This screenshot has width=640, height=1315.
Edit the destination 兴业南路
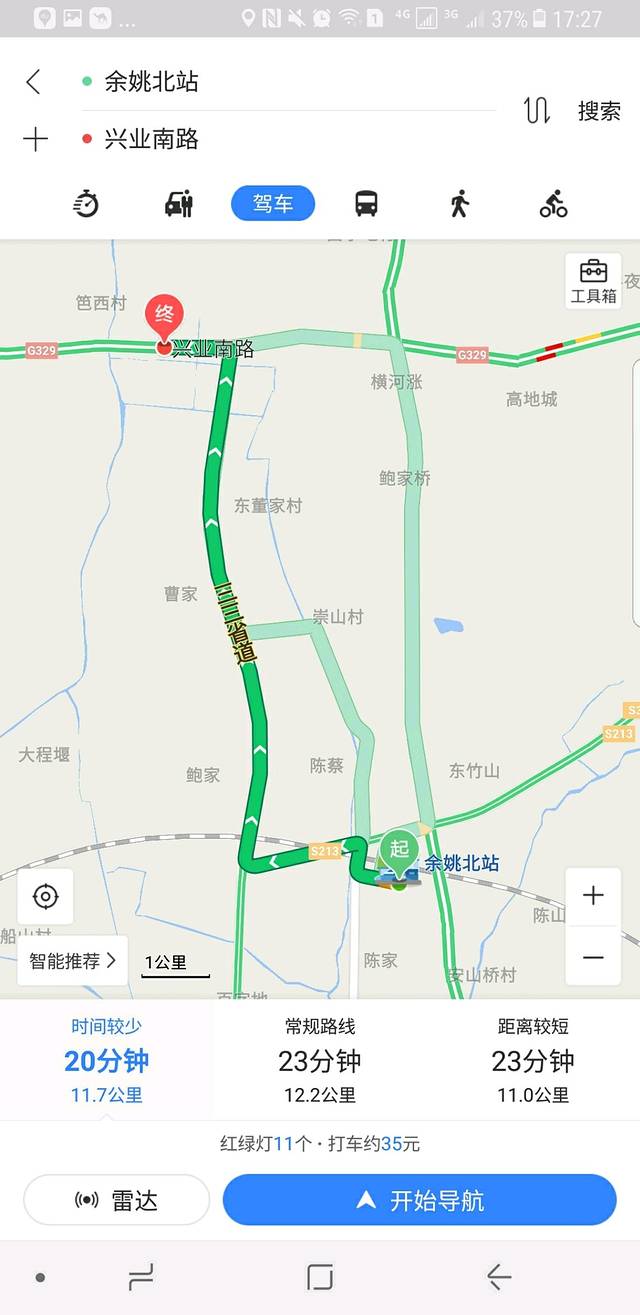pos(151,139)
